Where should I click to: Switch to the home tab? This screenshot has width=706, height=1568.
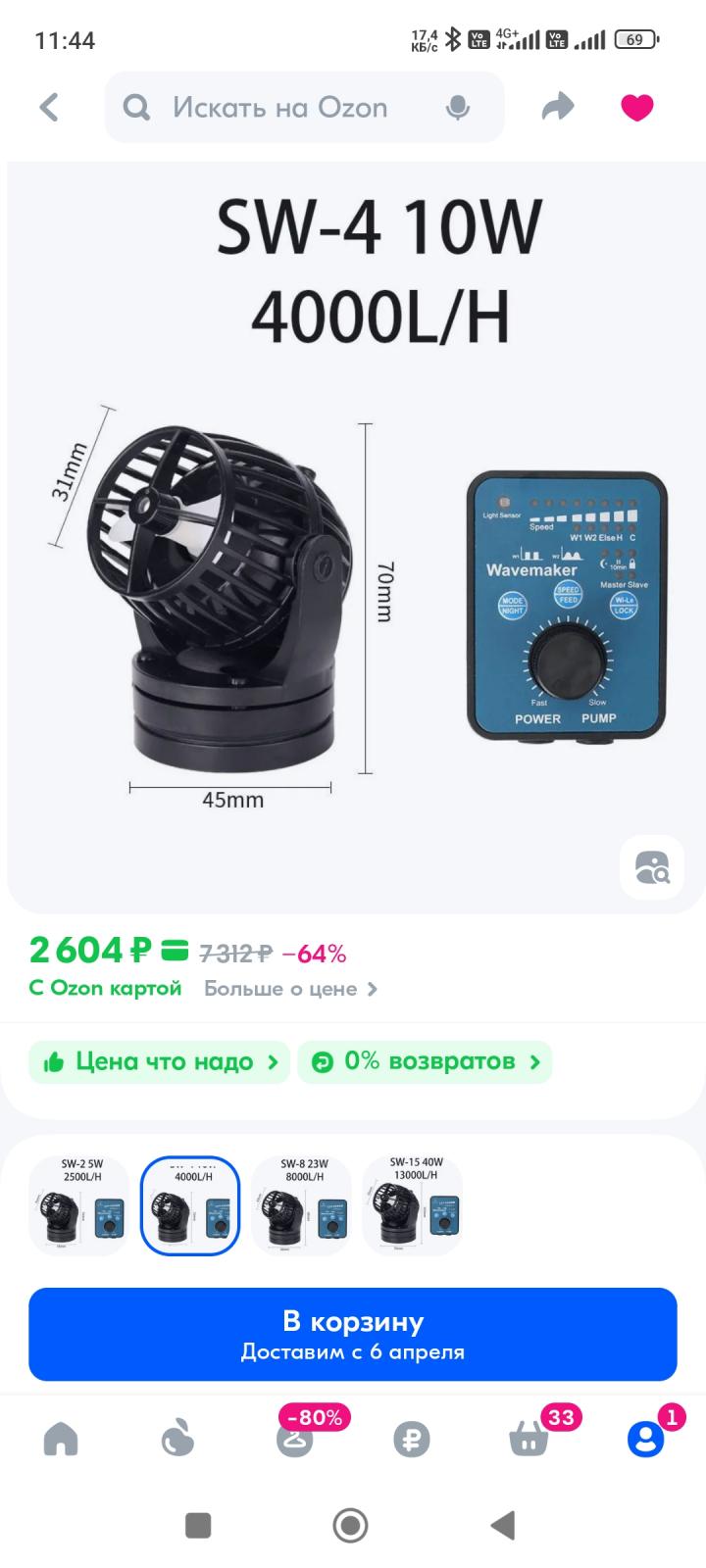coord(61,1439)
